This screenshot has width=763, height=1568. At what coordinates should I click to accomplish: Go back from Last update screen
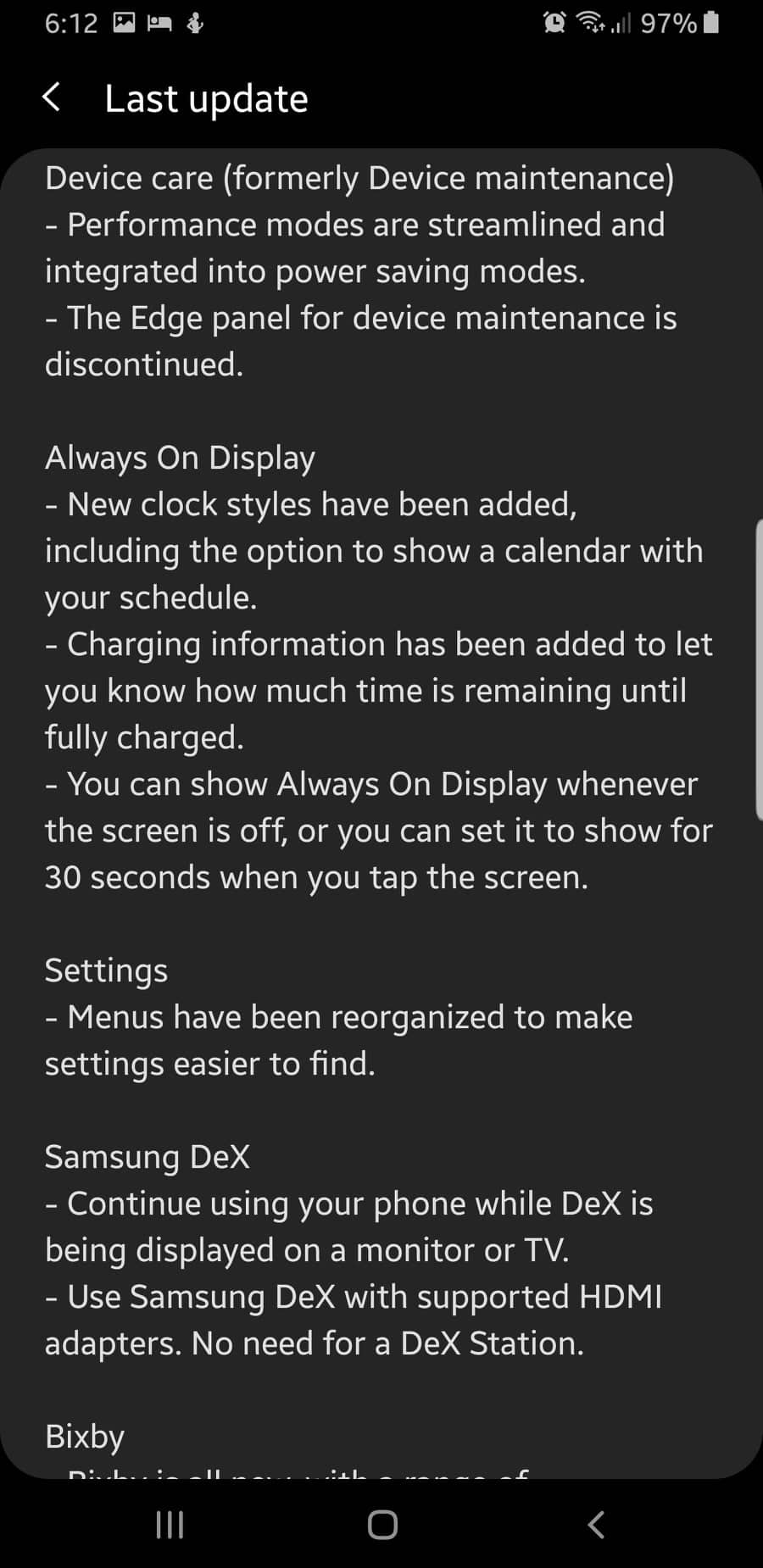pos(52,97)
